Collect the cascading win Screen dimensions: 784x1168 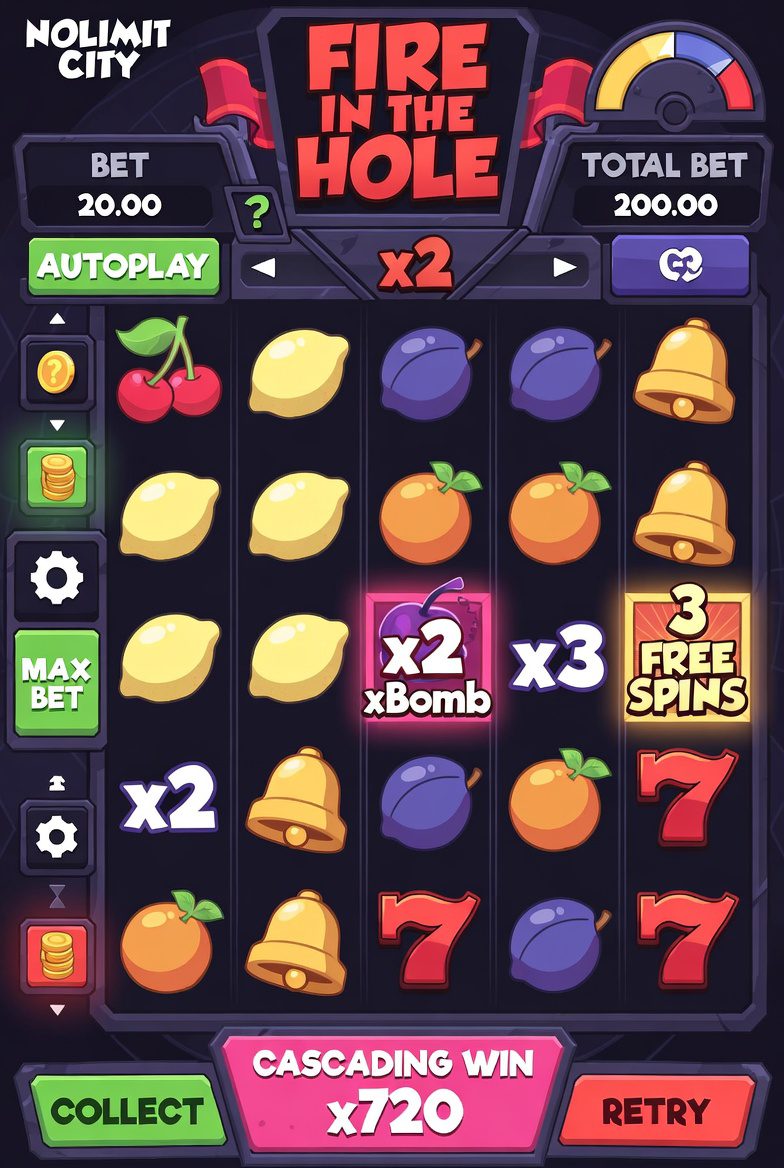tap(126, 1110)
